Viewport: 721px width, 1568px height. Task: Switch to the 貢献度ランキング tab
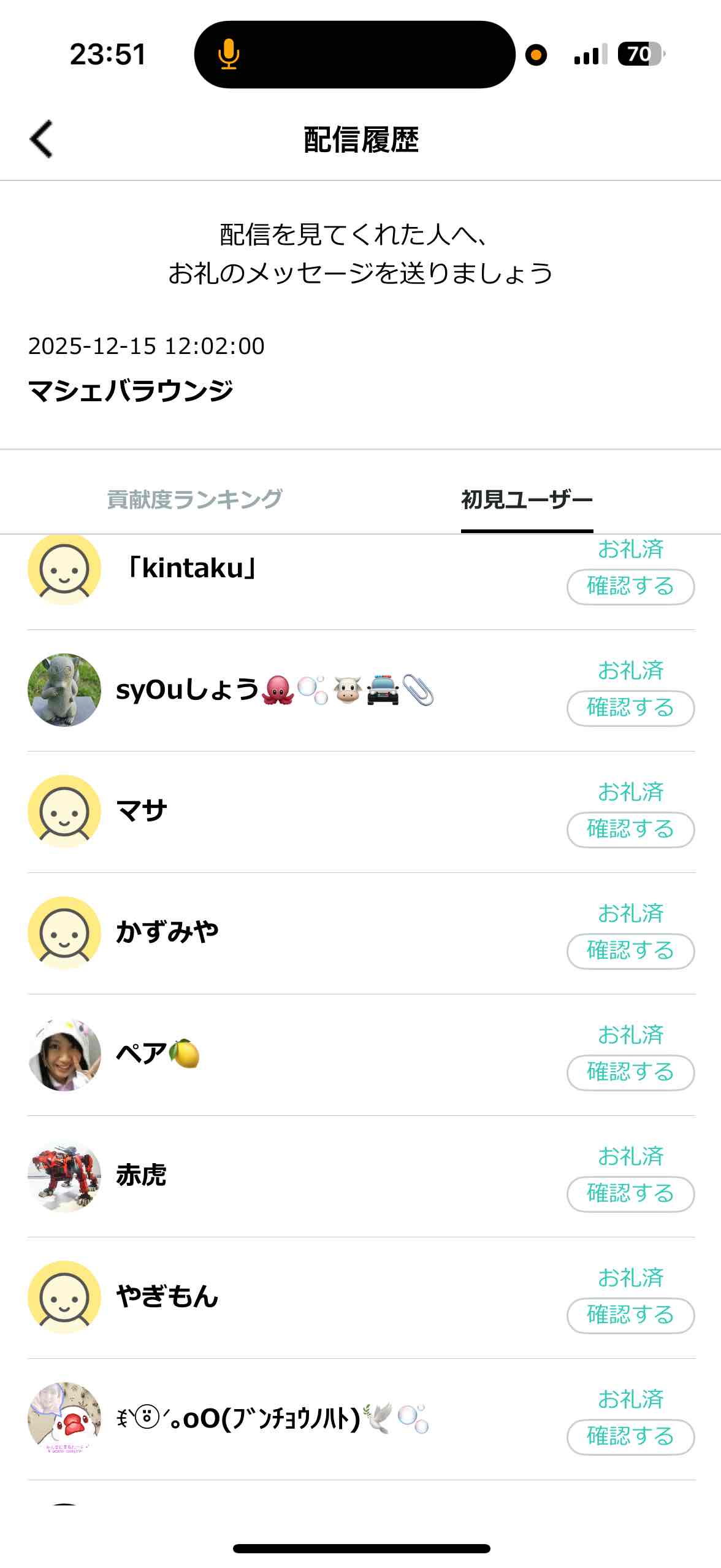194,499
